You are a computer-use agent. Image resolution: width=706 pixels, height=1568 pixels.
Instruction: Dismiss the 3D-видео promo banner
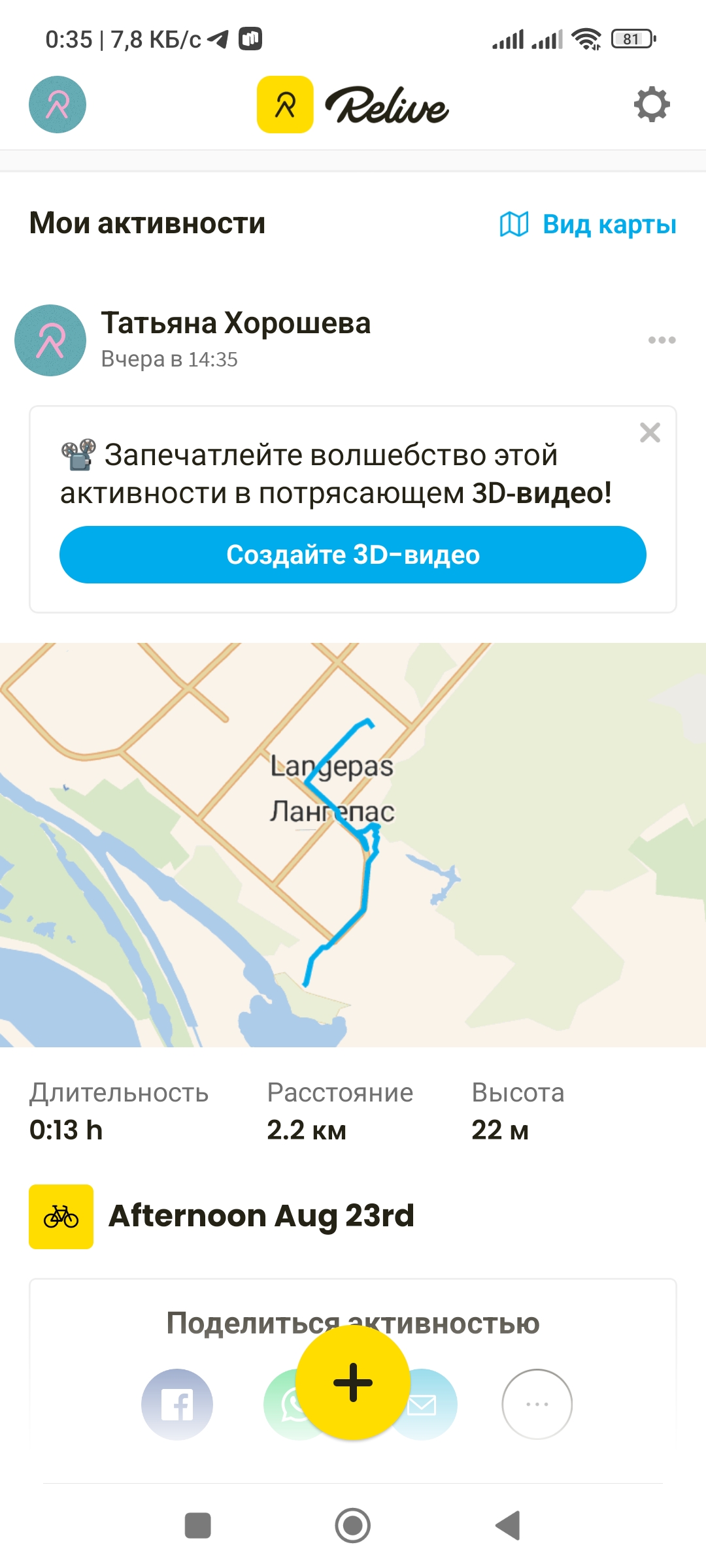click(x=650, y=433)
